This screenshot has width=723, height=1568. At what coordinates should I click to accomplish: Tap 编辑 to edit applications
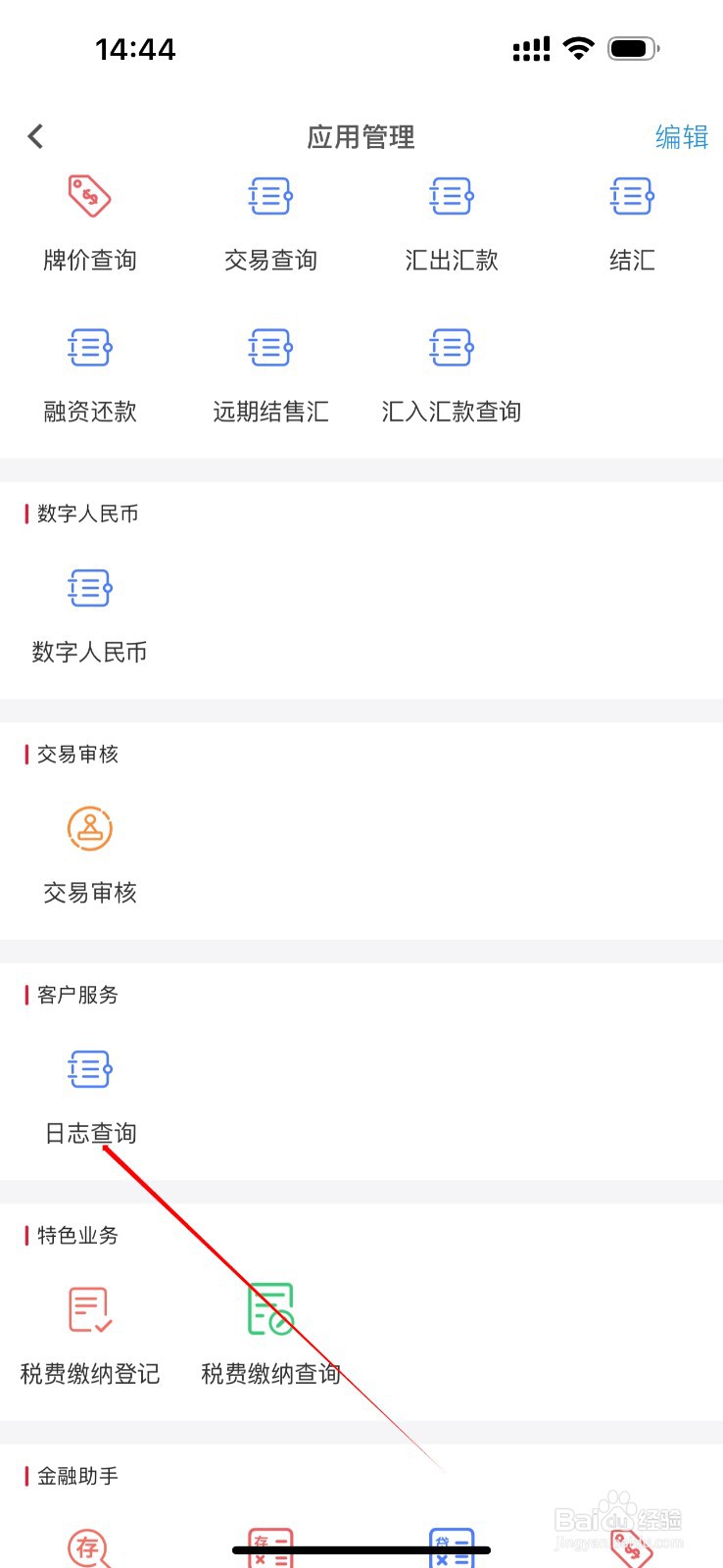pos(681,136)
